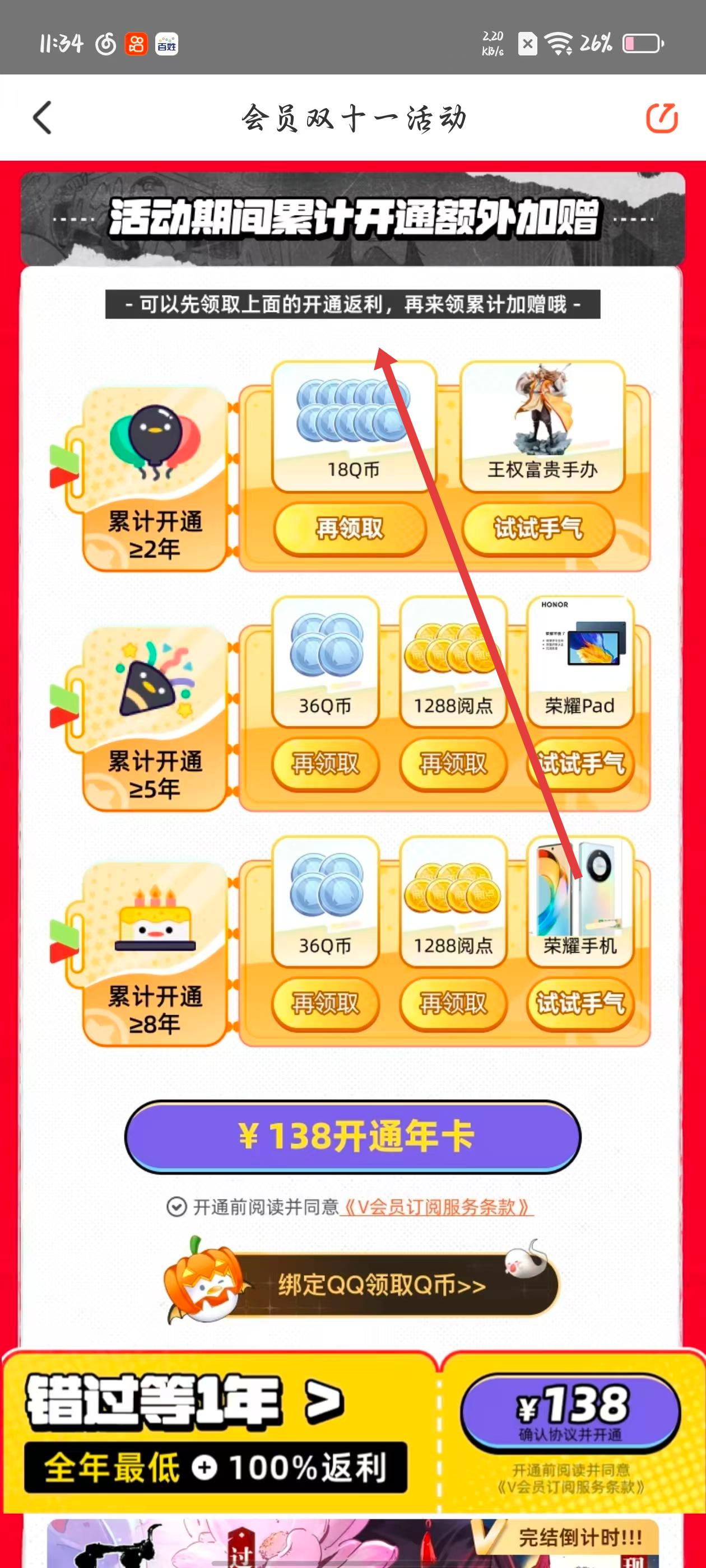Share this activity page
The height and width of the screenshot is (1568, 706).
pos(662,118)
